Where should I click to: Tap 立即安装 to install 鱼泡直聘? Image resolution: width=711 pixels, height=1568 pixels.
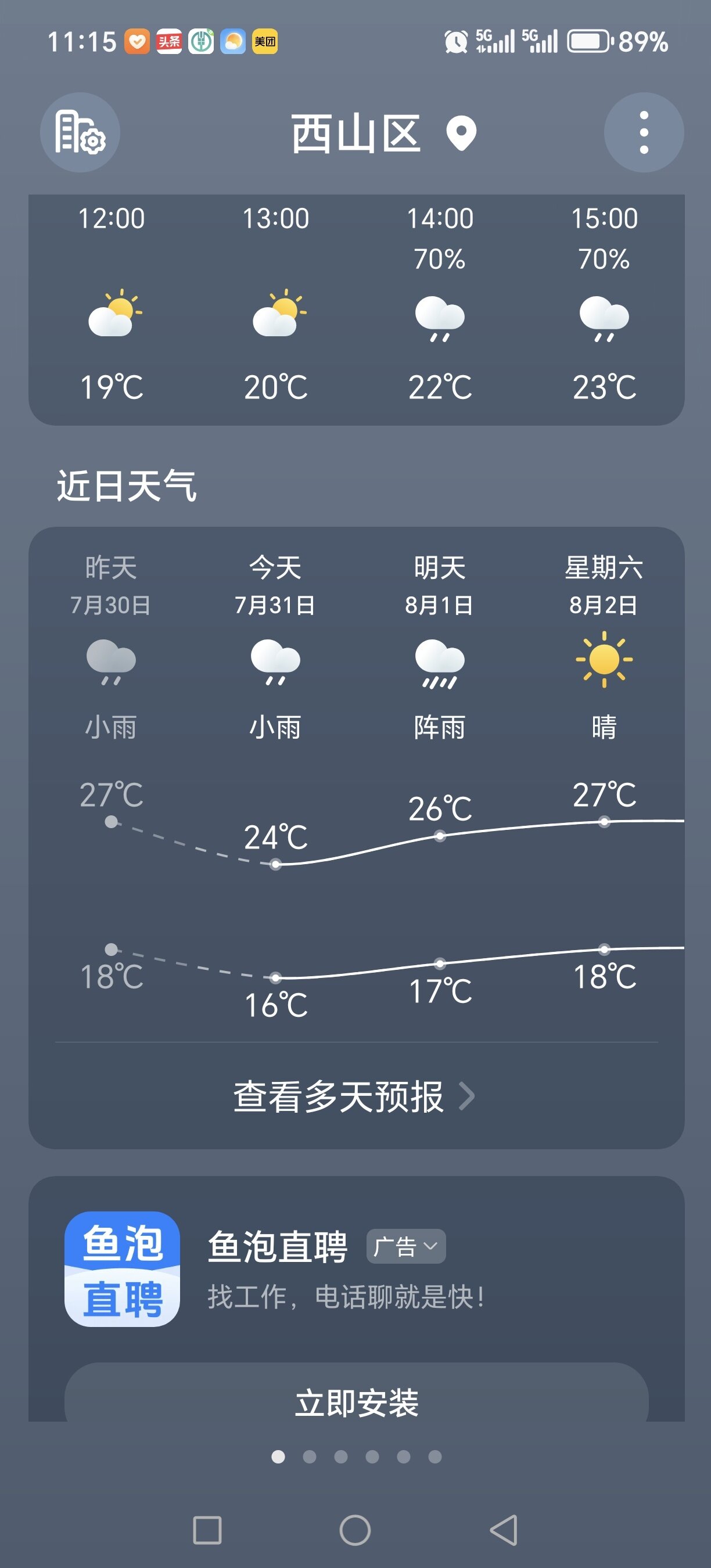pos(356,1402)
